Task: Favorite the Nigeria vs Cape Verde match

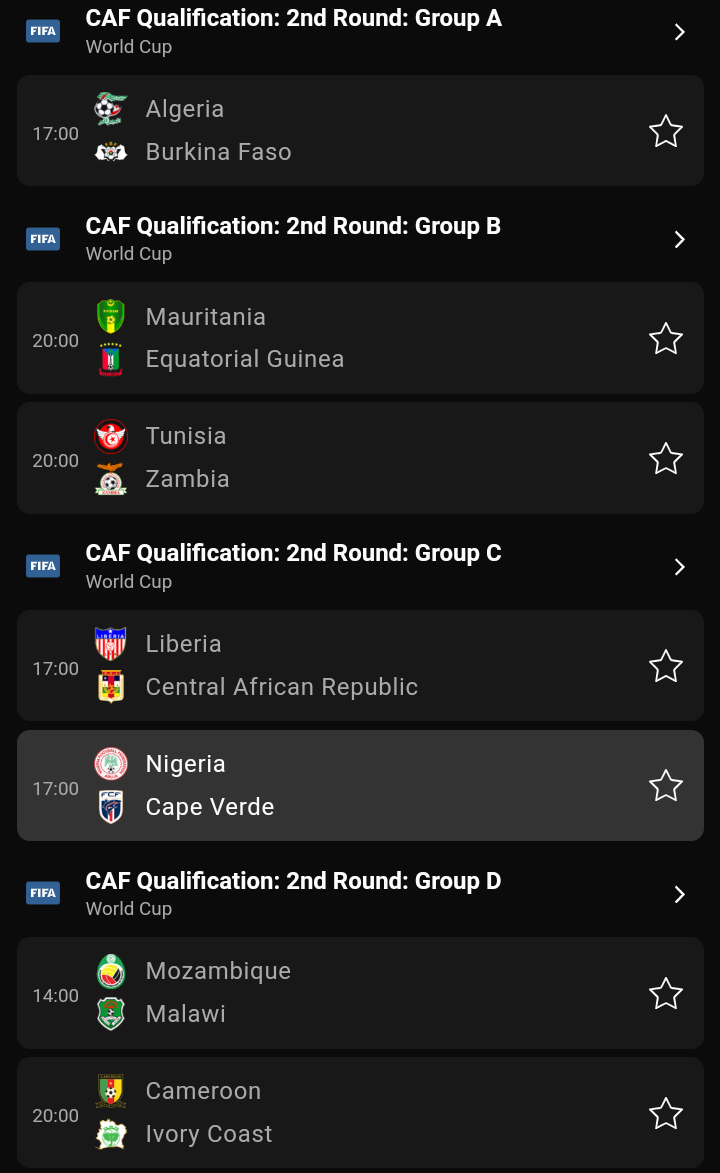Action: tap(665, 785)
